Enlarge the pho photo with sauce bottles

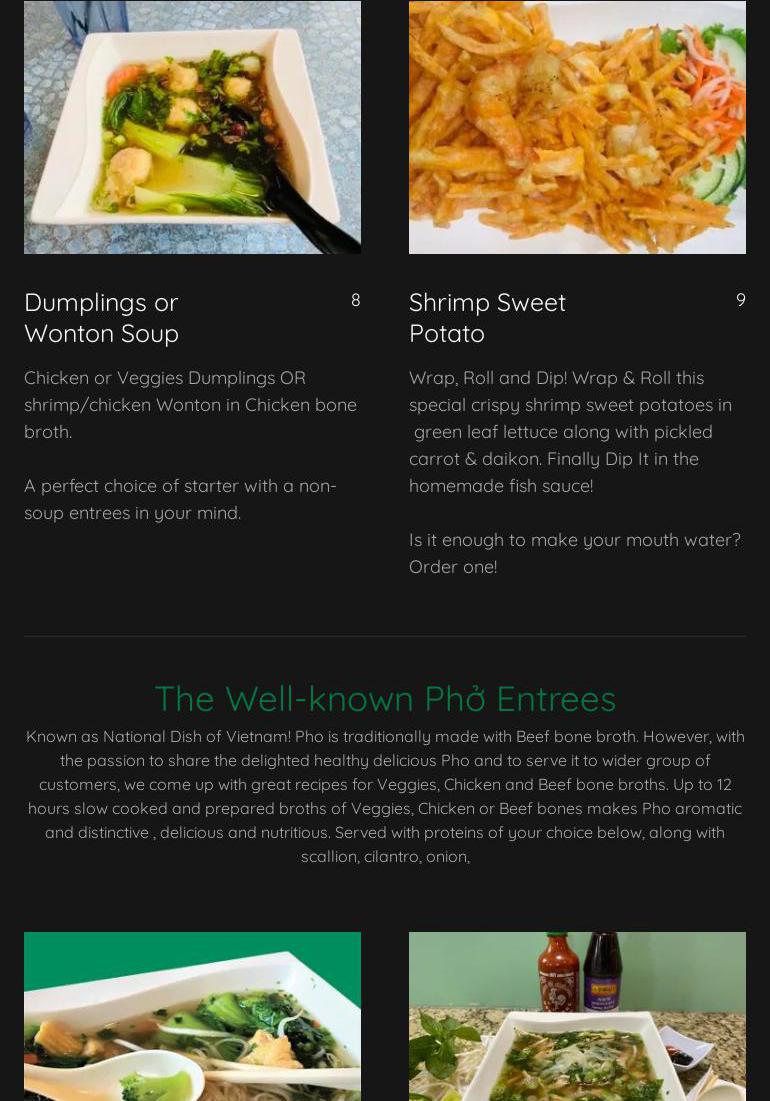[577, 1016]
